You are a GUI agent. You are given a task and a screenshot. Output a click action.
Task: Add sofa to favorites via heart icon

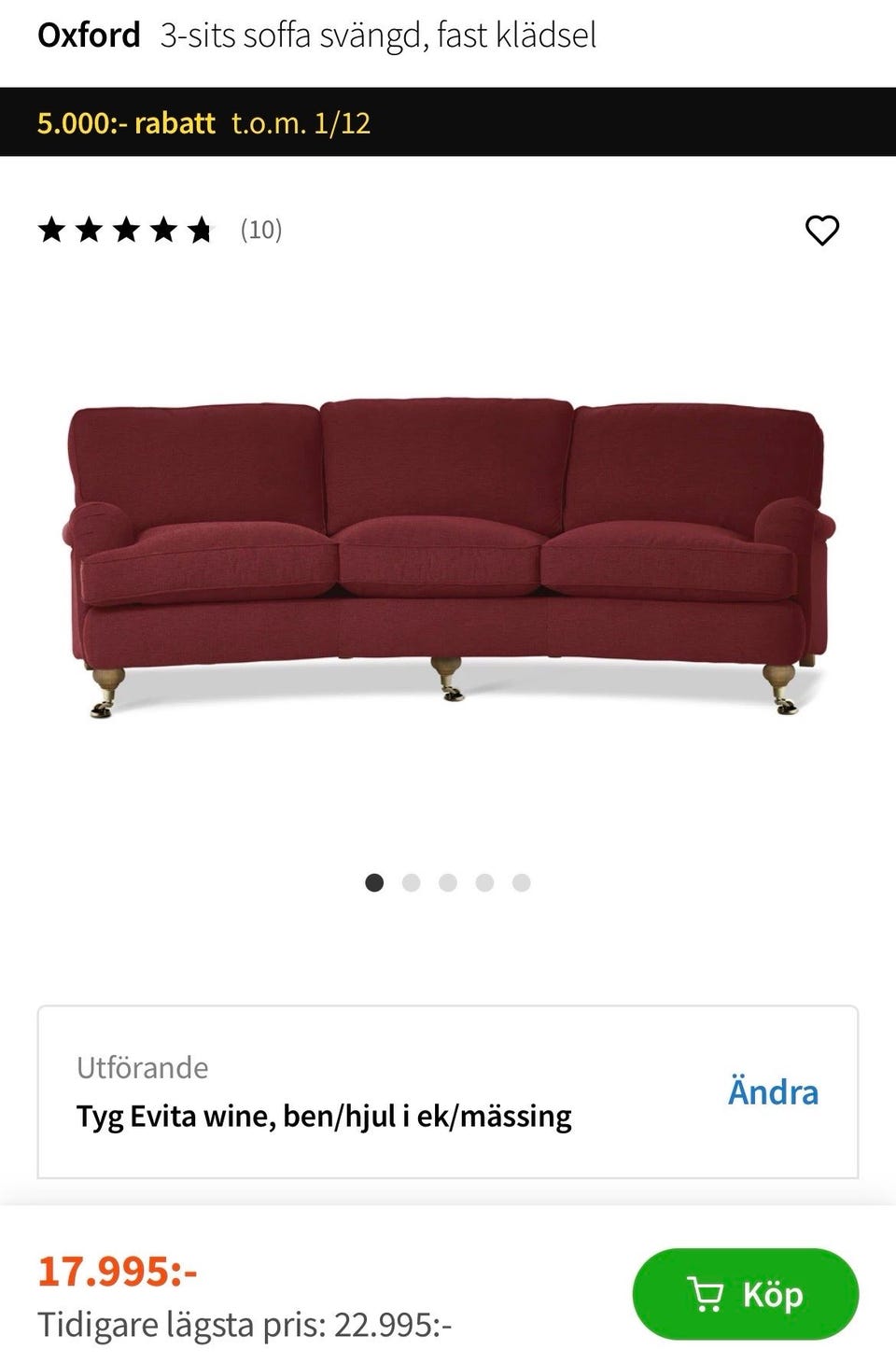824,232
